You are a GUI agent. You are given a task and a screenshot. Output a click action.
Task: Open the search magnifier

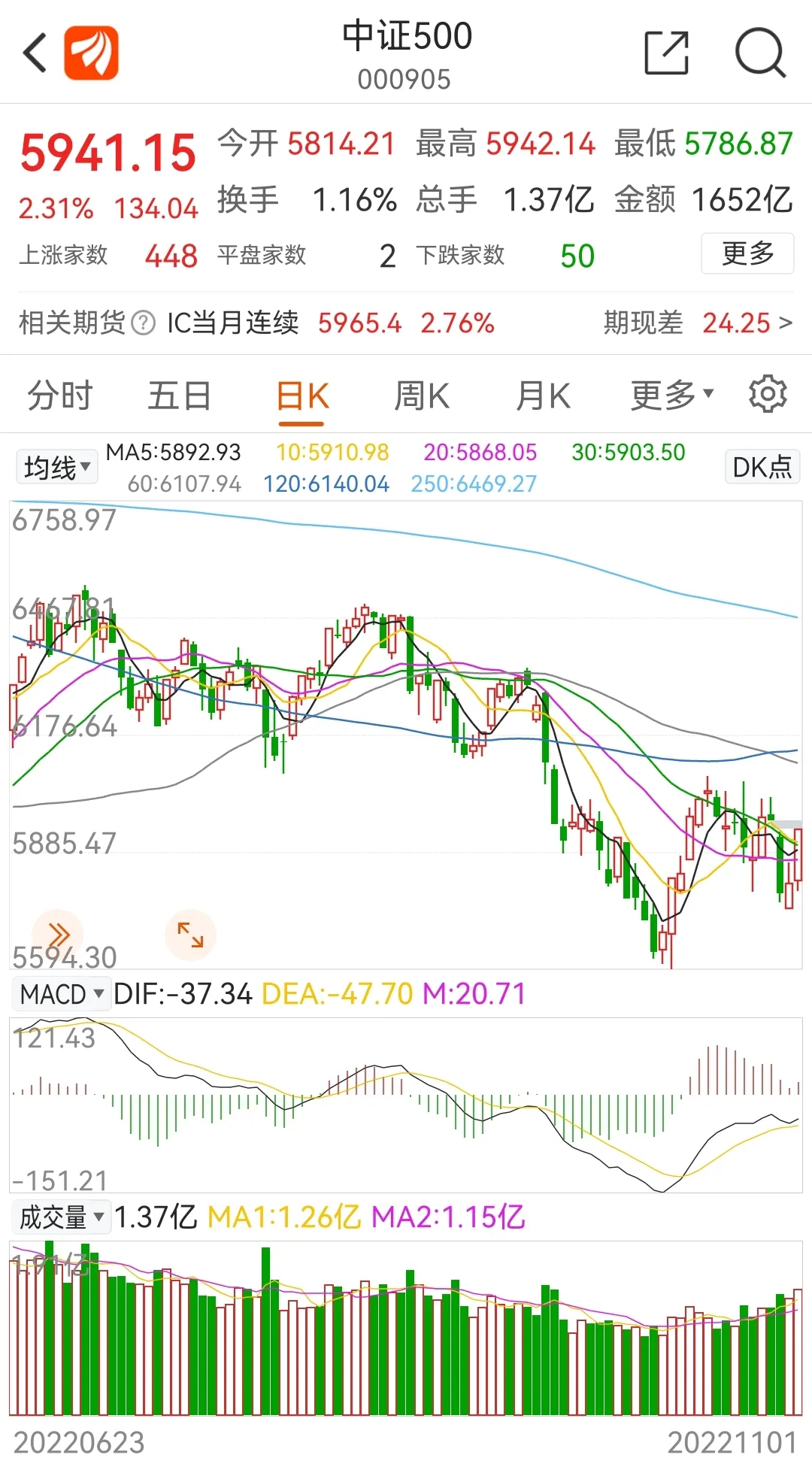759,53
